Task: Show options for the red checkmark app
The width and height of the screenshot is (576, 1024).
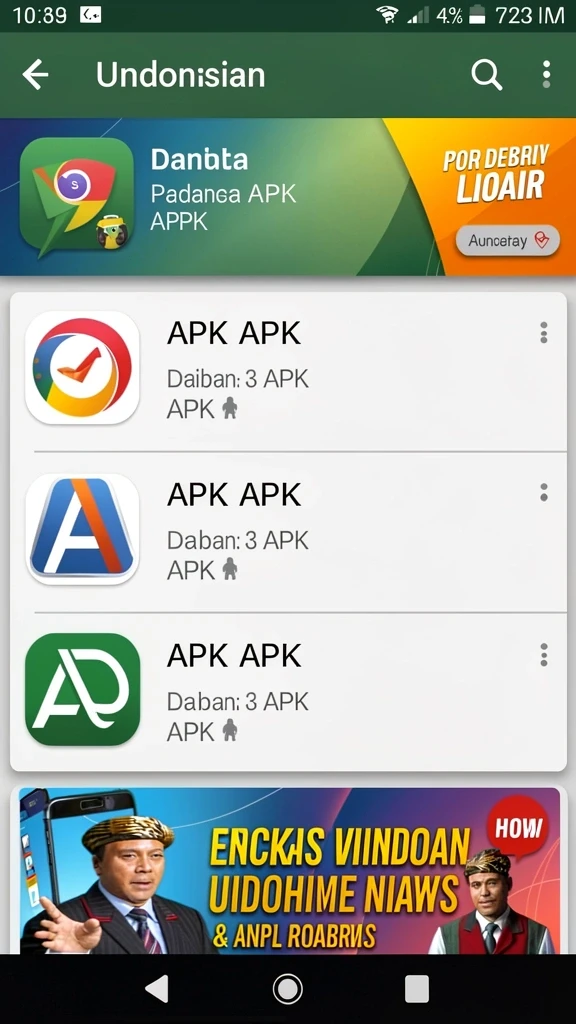Action: pos(543,332)
